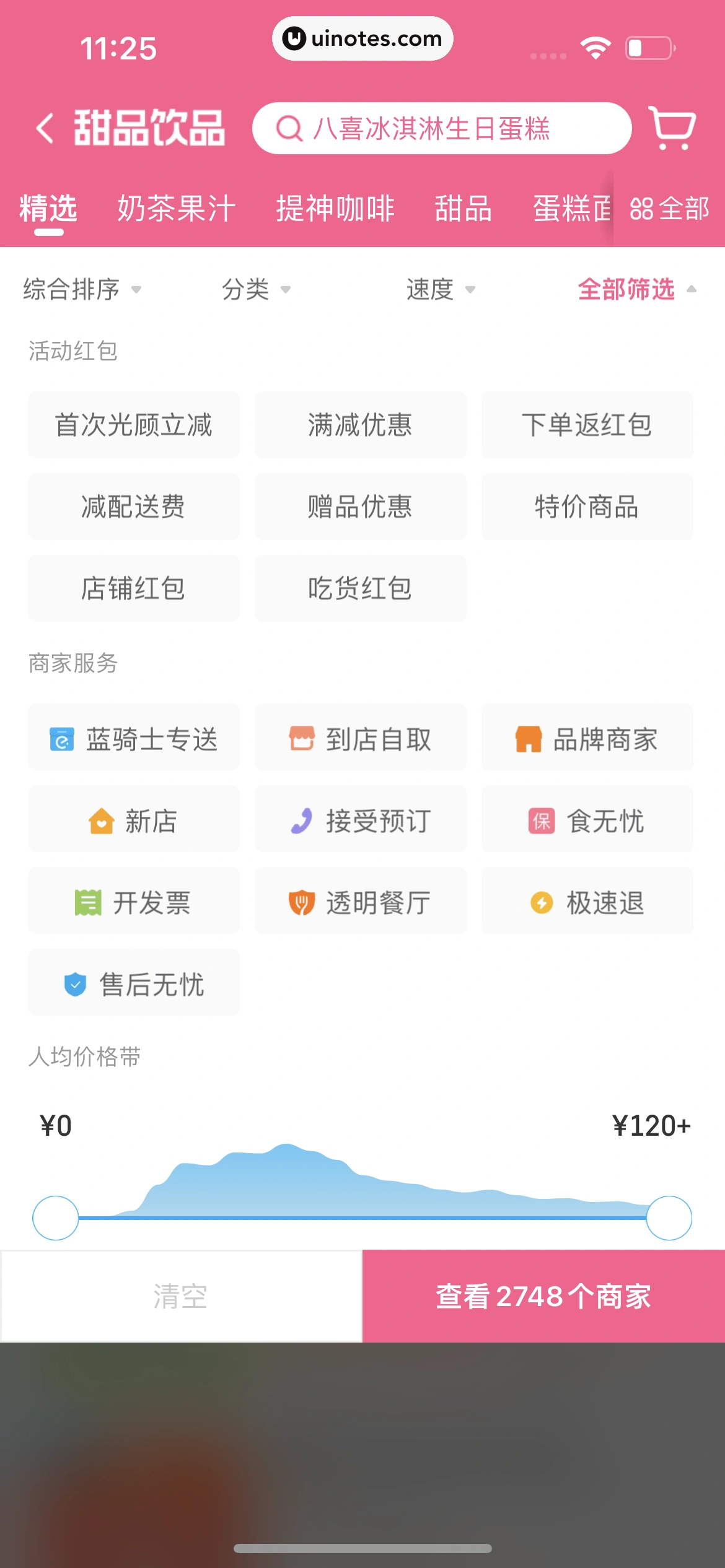Select the 开发票 filter chip
This screenshot has height=1568, width=725.
click(133, 903)
